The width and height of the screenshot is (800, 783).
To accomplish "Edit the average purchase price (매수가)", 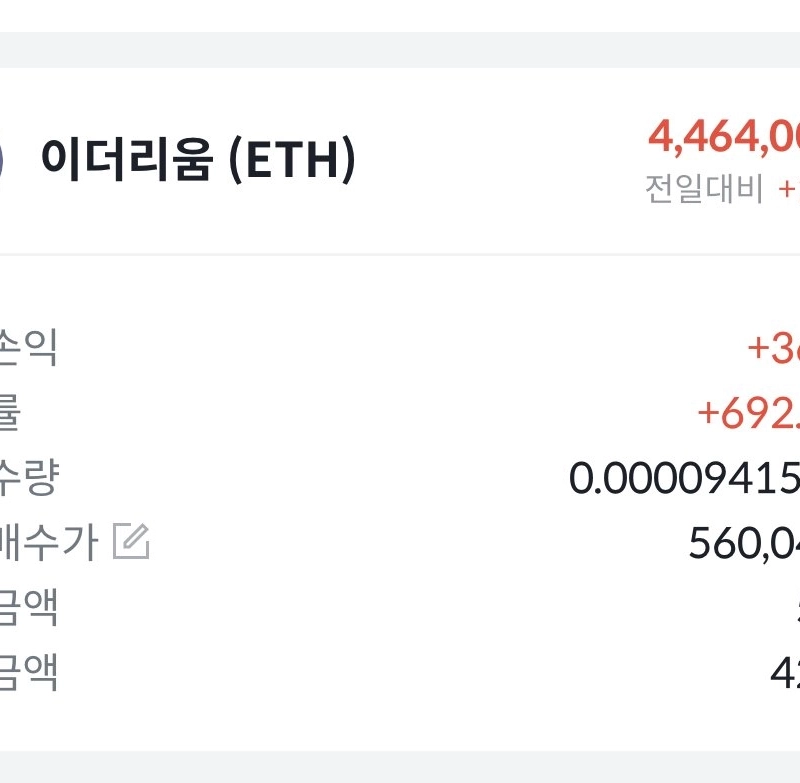I will point(131,542).
